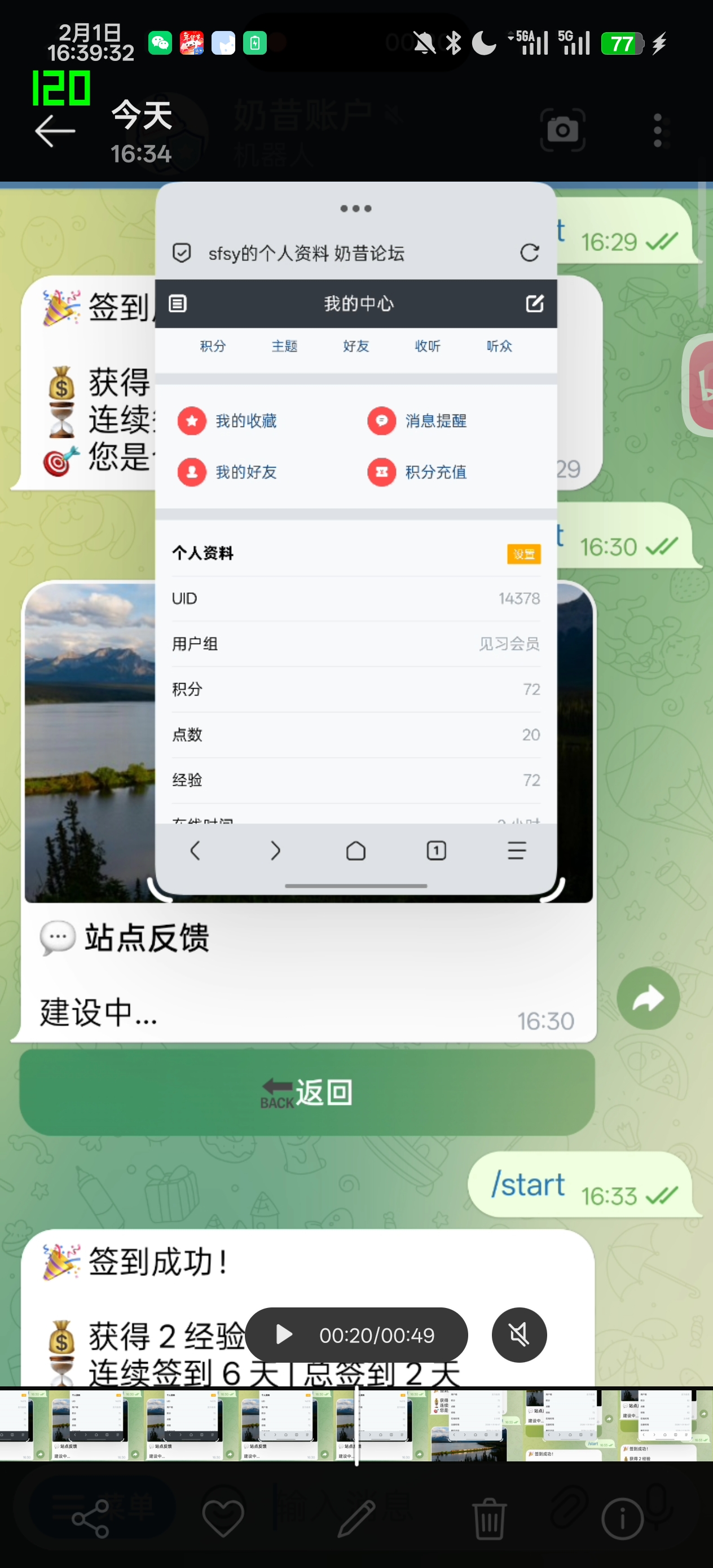Open the video details info icon
The height and width of the screenshot is (1568, 713).
click(622, 1518)
